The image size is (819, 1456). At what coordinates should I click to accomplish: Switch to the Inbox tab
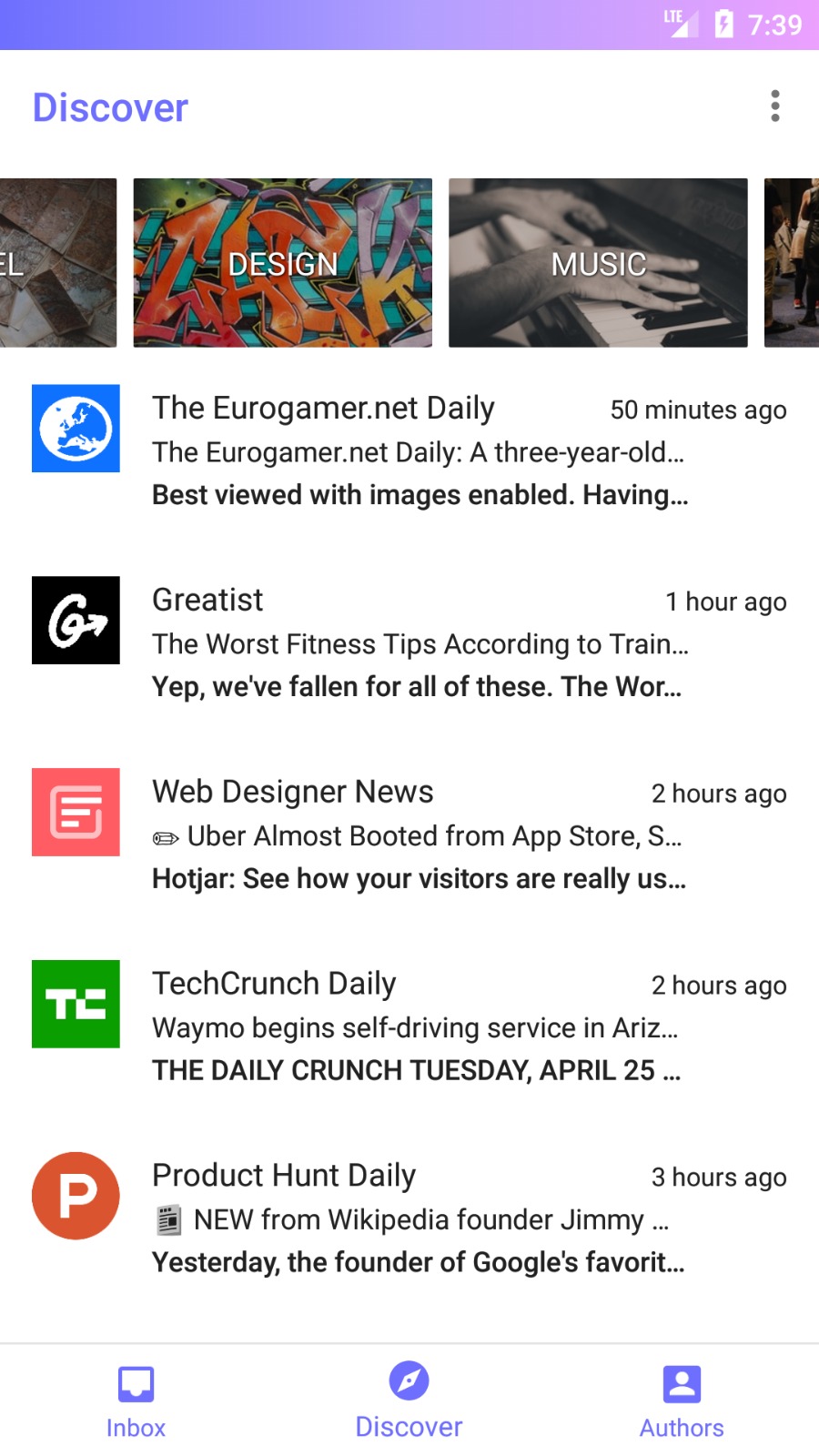pos(136,1401)
